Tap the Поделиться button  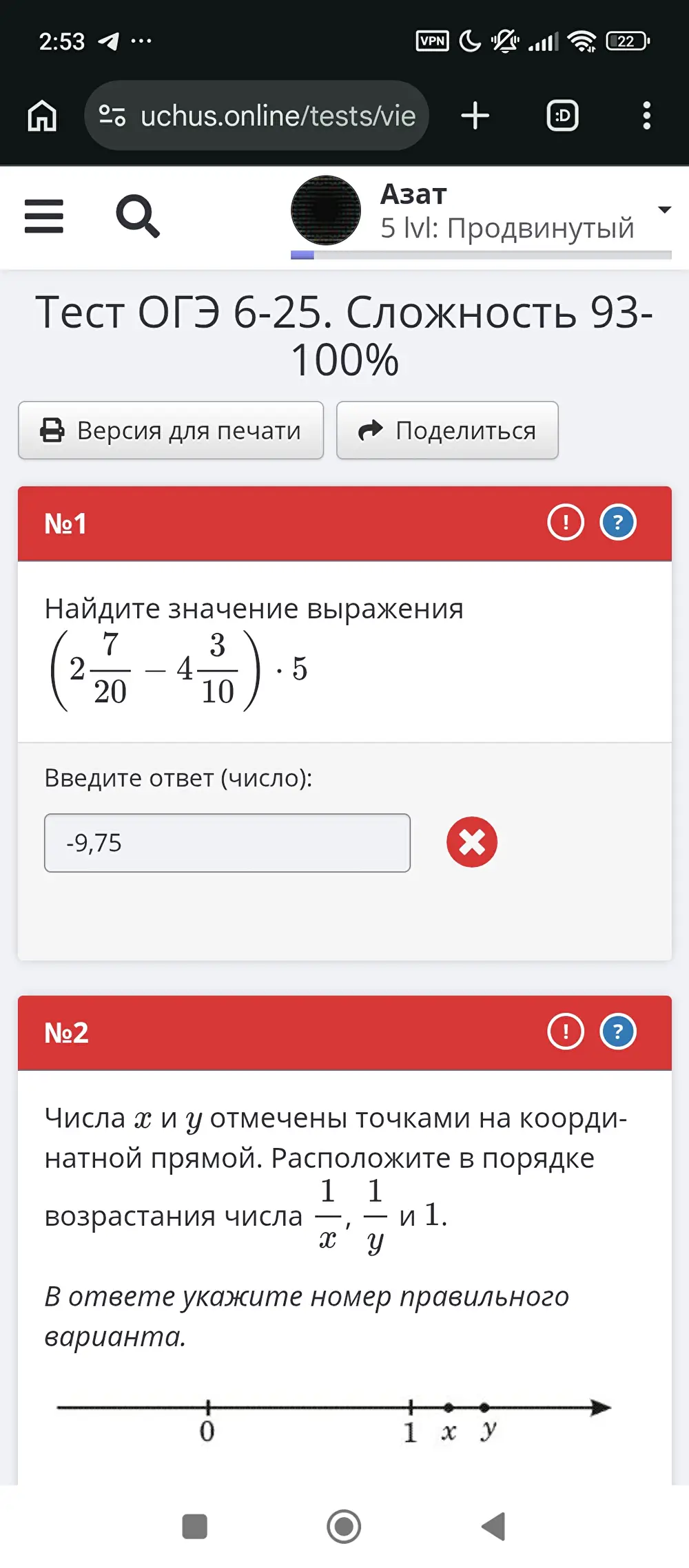(447, 430)
